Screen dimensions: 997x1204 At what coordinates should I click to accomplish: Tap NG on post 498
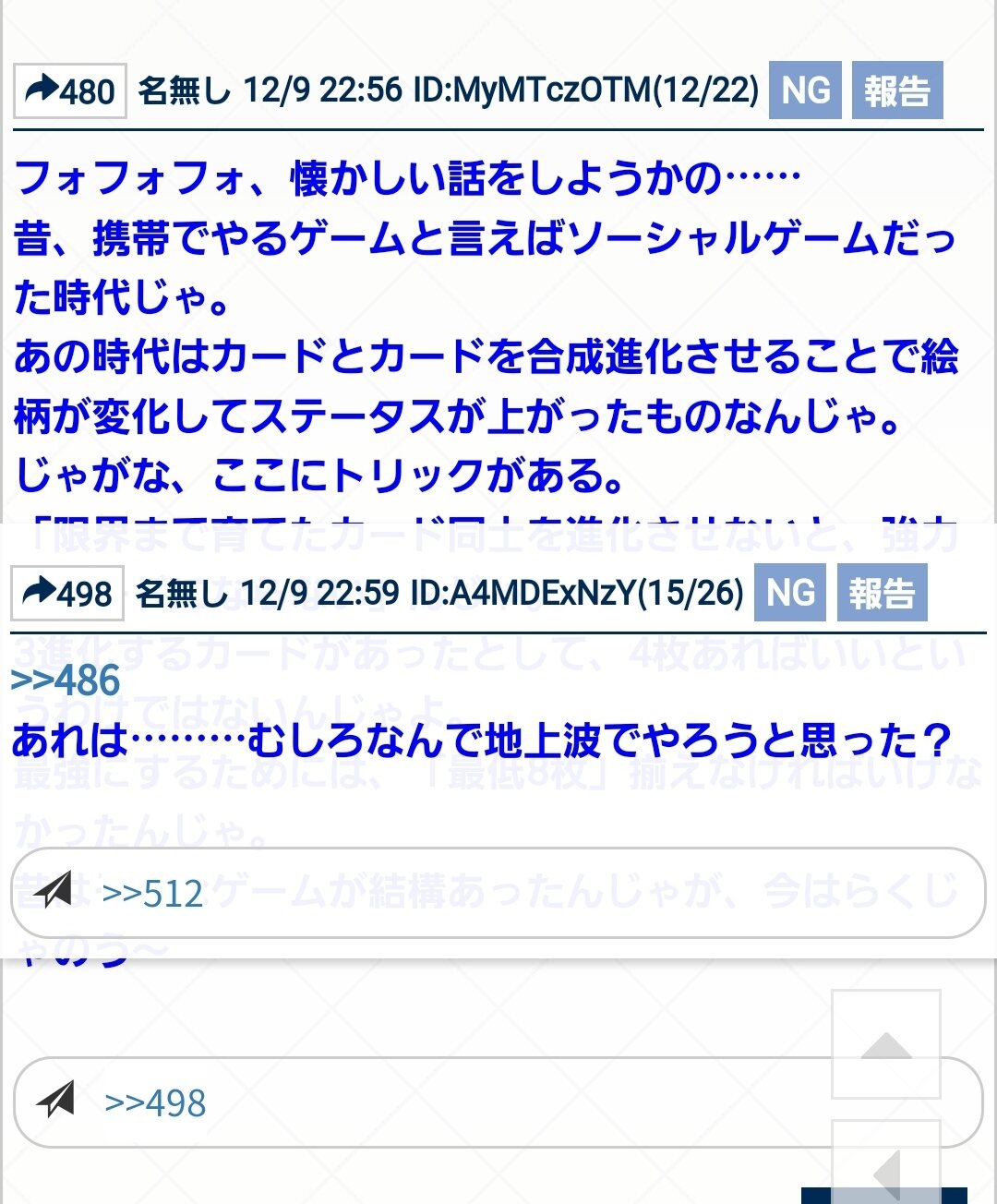(790, 593)
